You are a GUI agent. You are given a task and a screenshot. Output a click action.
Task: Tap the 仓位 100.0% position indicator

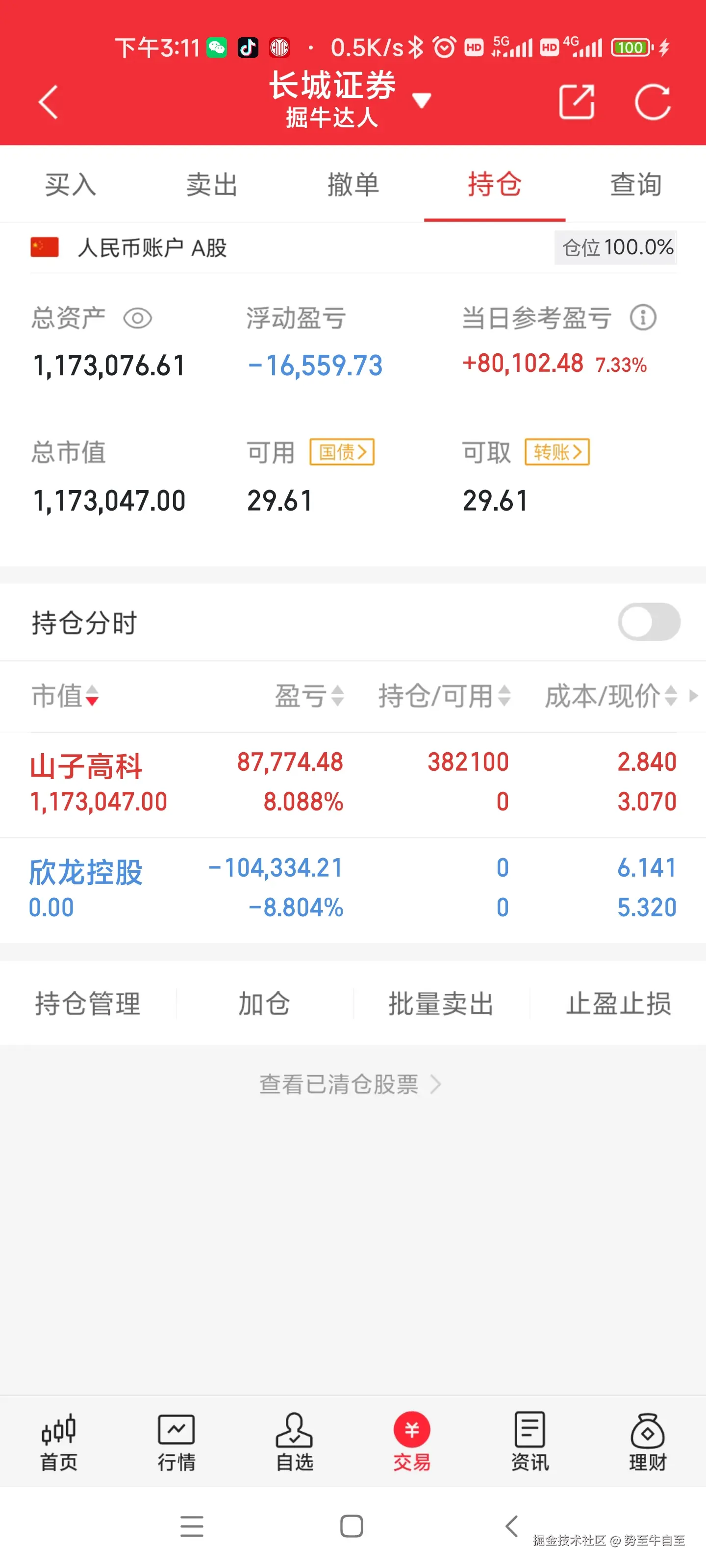[x=615, y=247]
